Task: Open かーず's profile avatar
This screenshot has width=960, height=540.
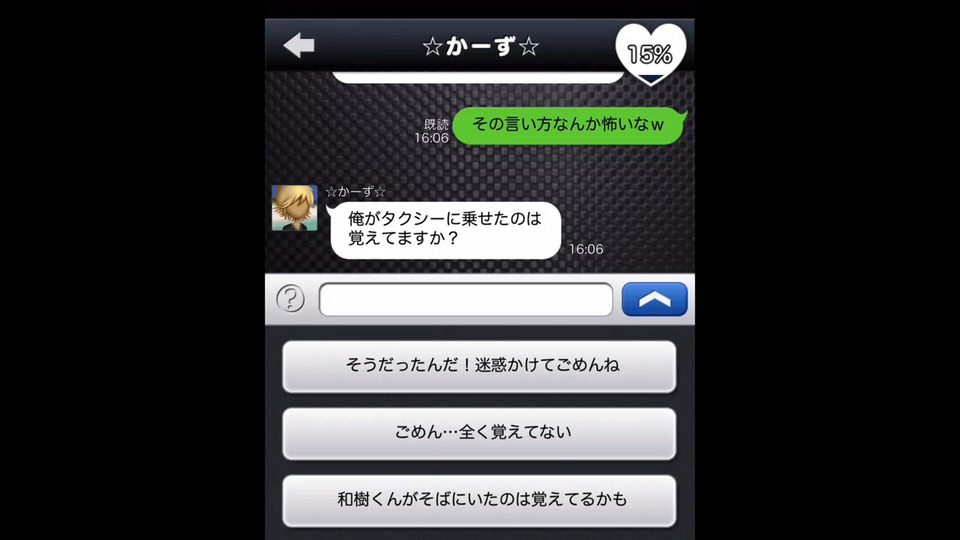Action: point(294,208)
